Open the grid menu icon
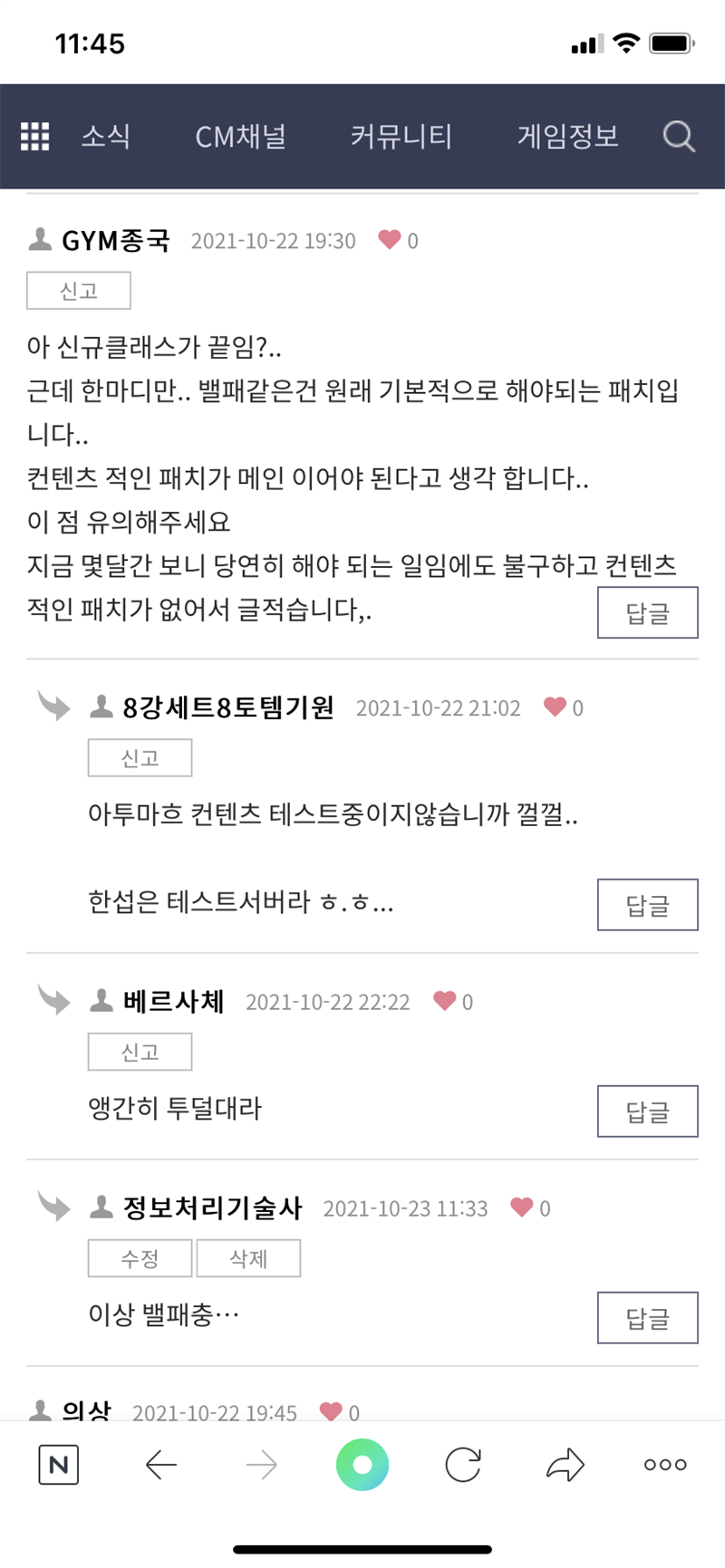The height and width of the screenshot is (1568, 725). 34,137
